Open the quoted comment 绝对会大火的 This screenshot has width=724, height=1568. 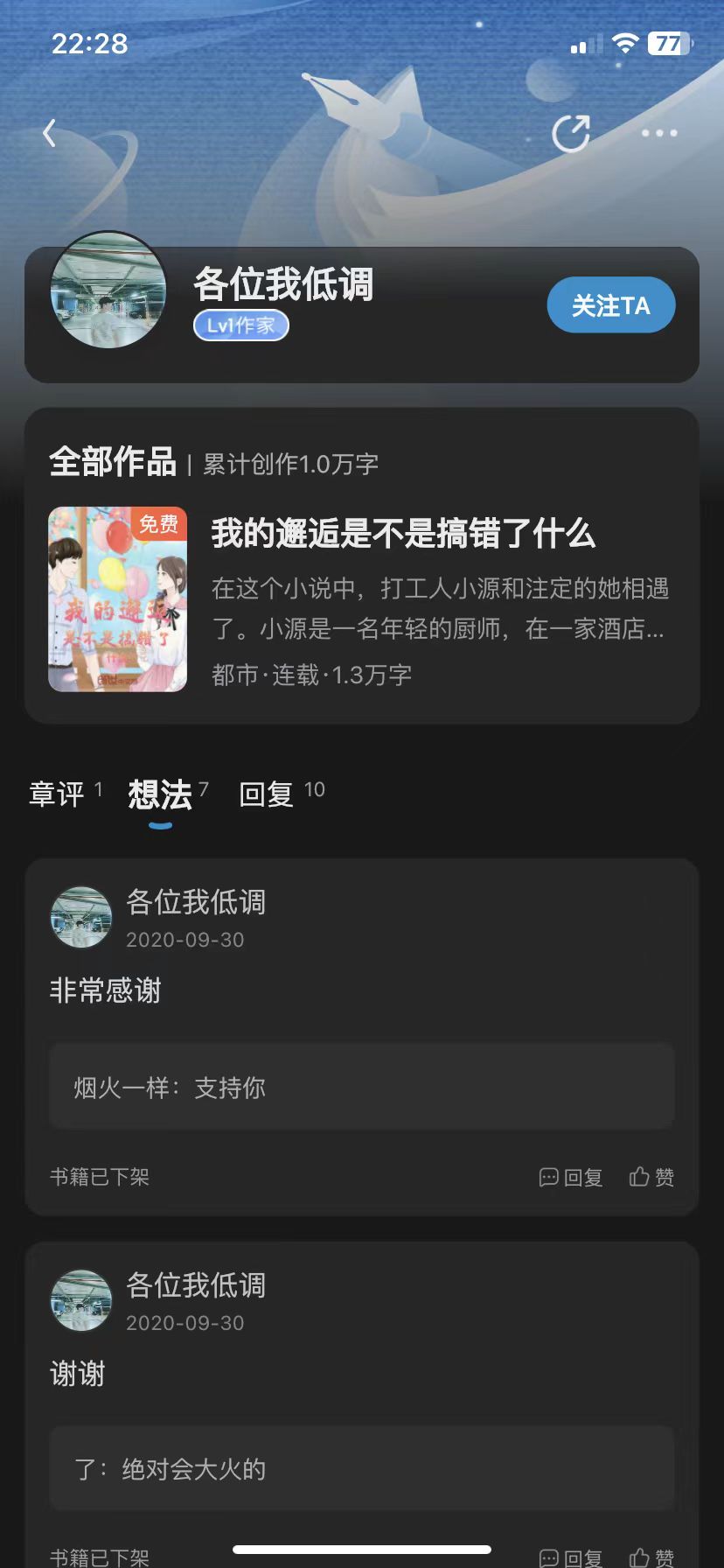pyautogui.click(x=361, y=1469)
